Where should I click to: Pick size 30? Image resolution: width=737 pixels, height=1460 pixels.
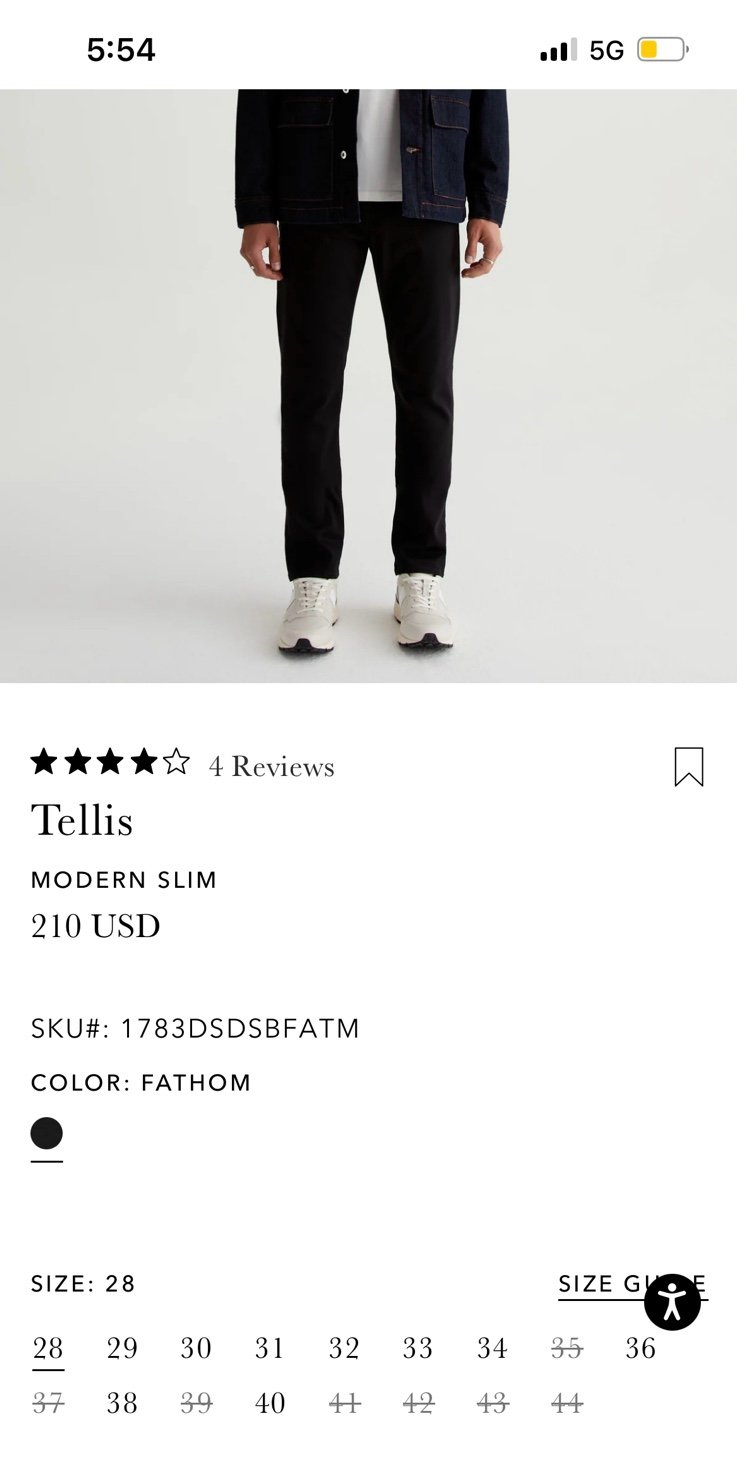click(x=196, y=1348)
